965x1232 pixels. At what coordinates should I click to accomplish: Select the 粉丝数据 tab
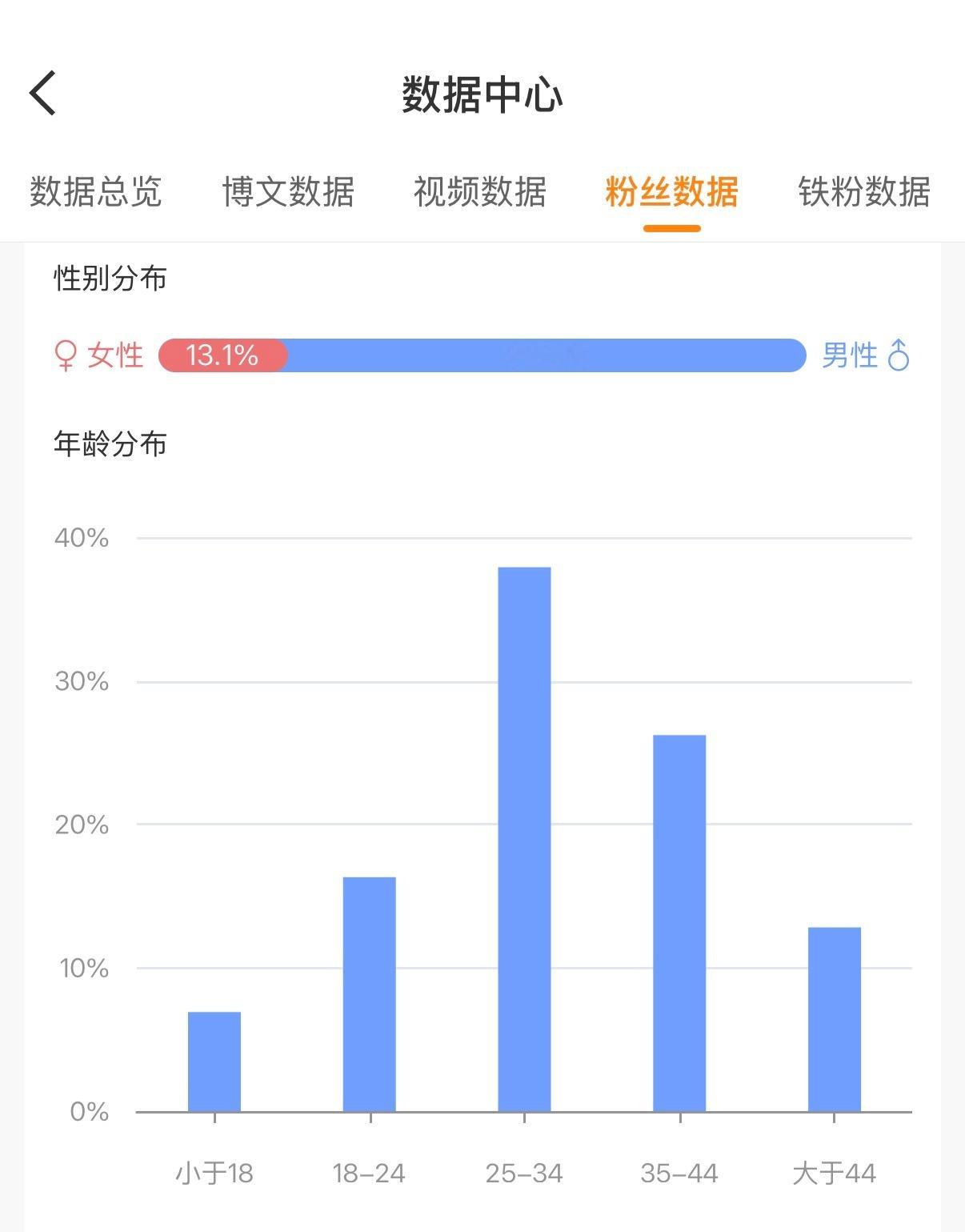[x=673, y=189]
